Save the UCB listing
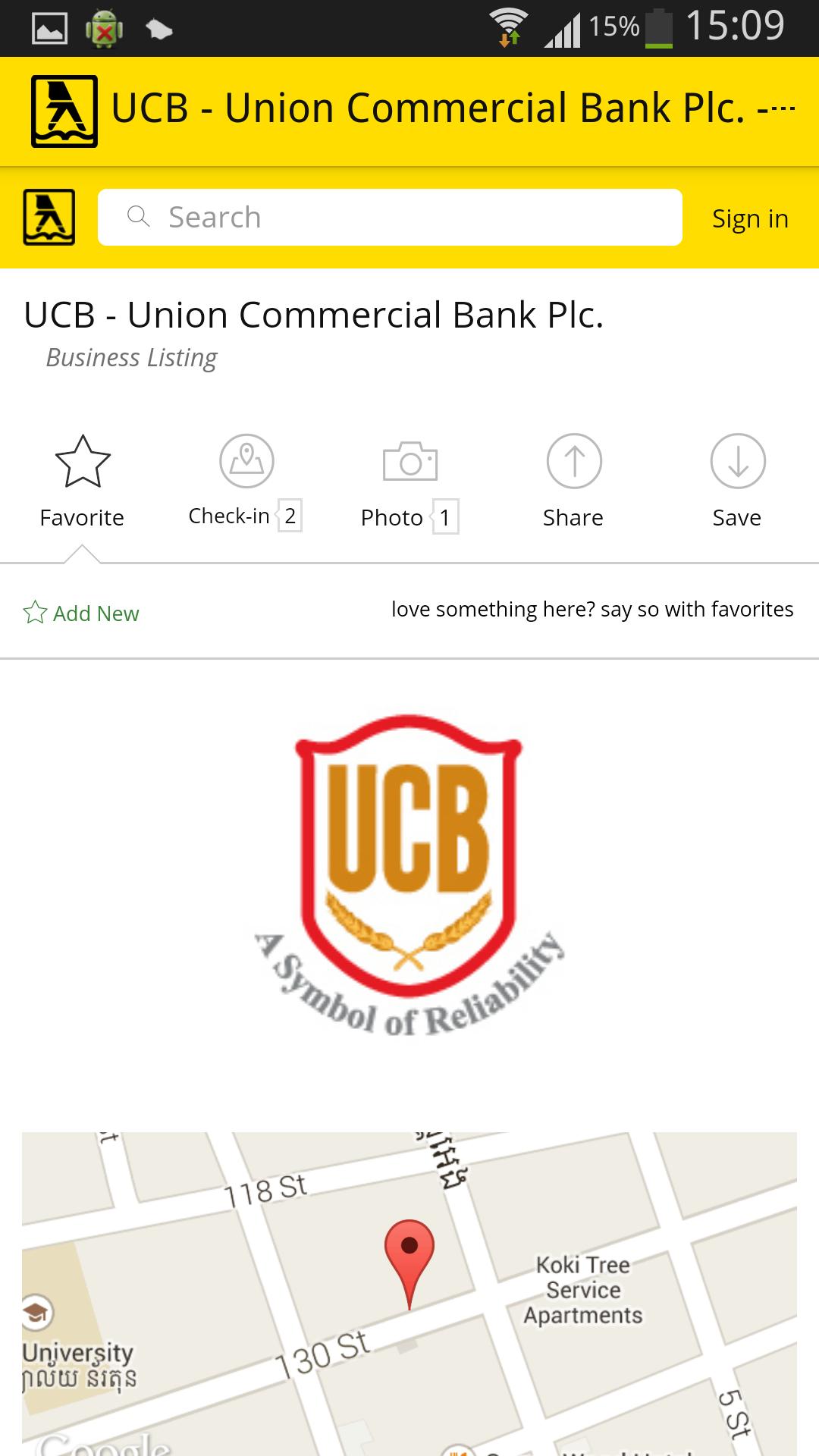 [x=737, y=481]
